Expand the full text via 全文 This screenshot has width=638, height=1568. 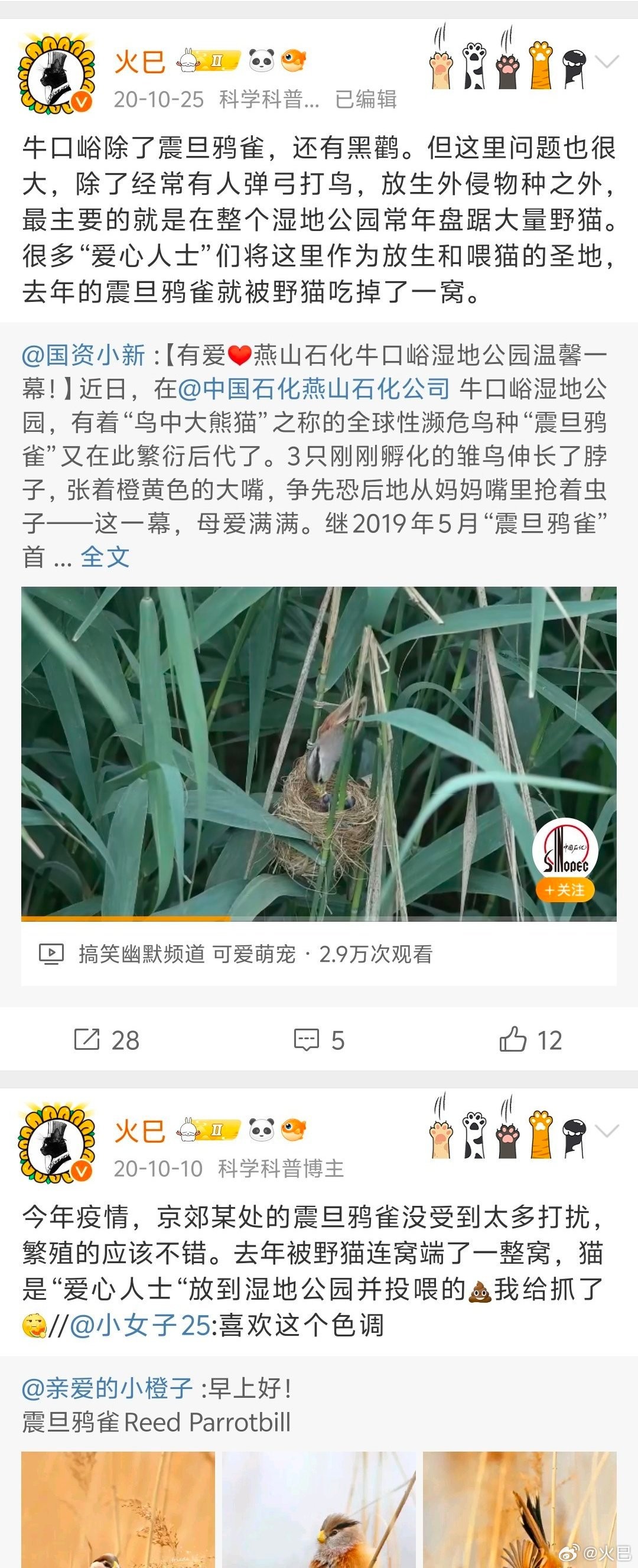click(105, 557)
